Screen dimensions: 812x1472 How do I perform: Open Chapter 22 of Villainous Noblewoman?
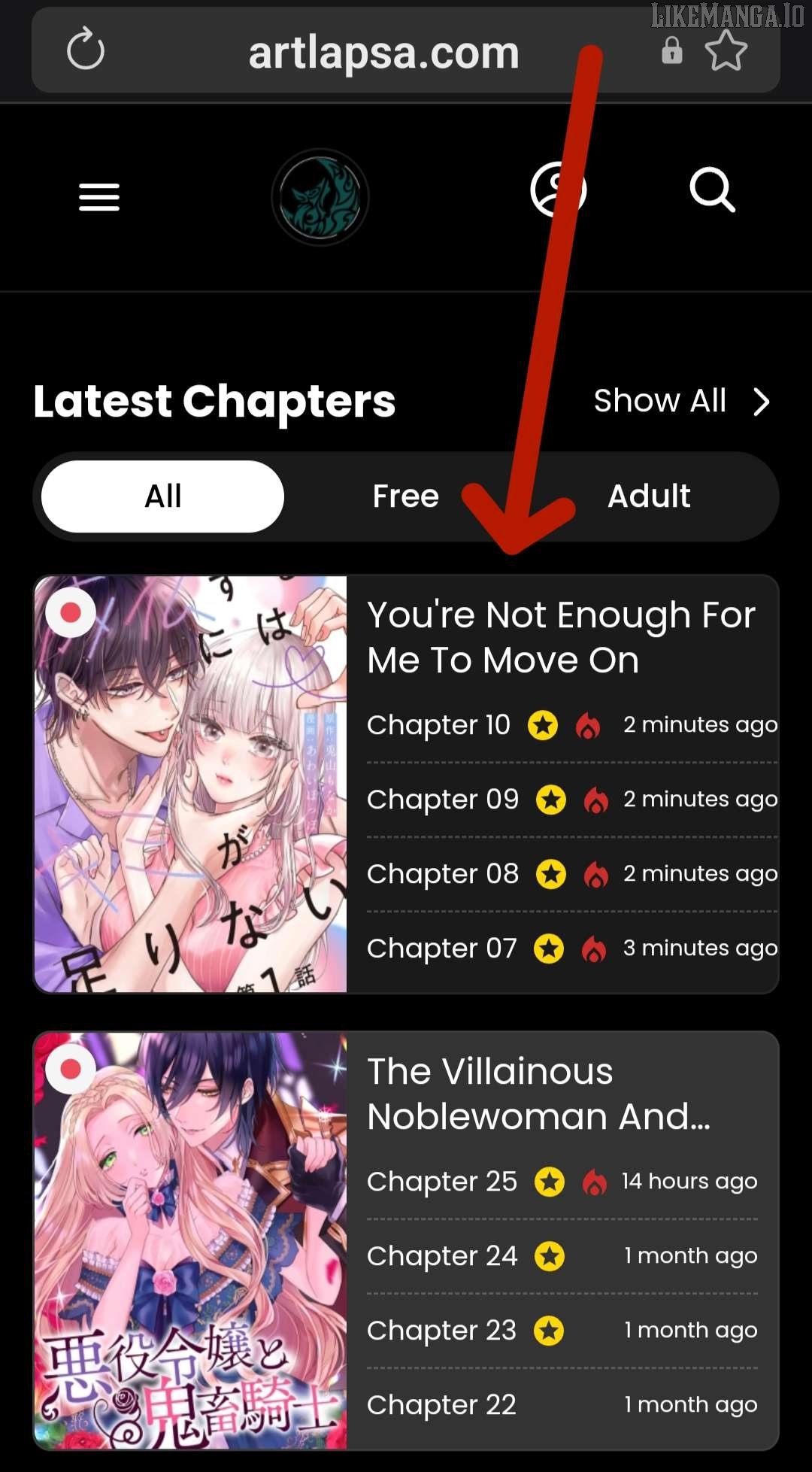[x=441, y=1405]
